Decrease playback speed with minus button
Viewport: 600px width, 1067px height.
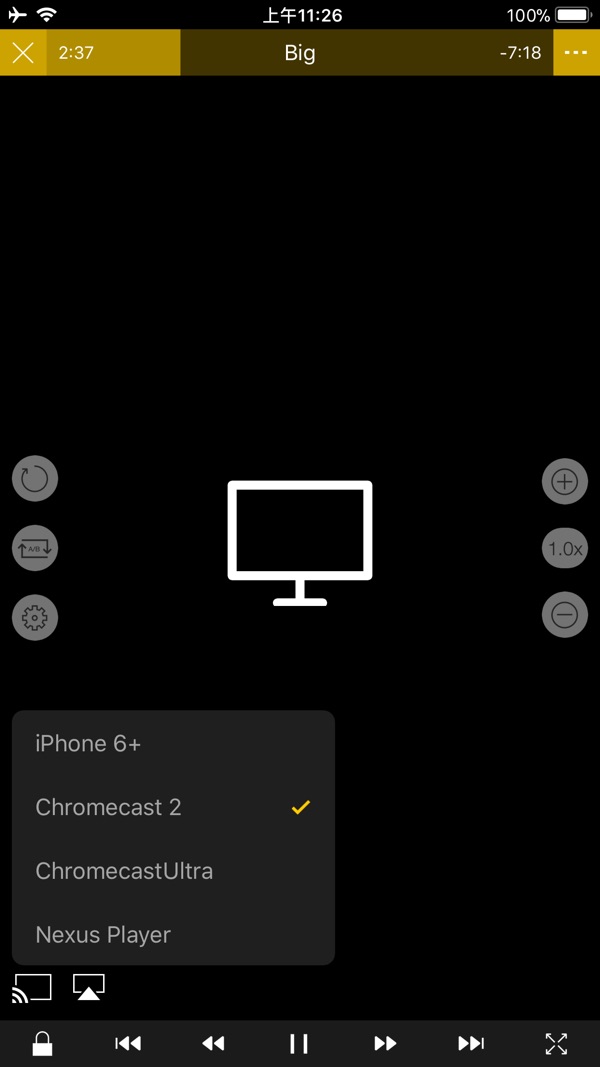[564, 616]
